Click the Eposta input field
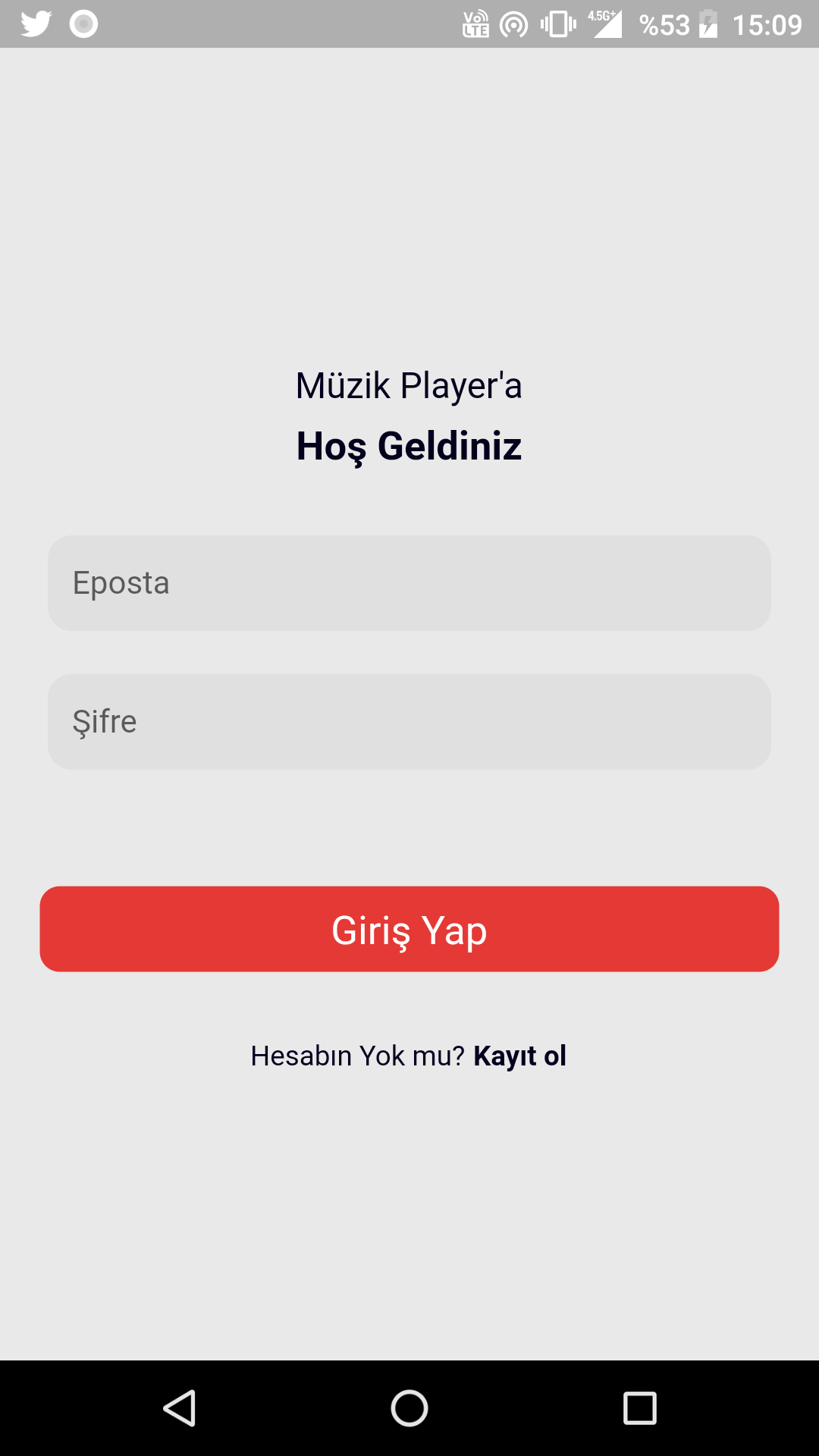The image size is (819, 1456). point(409,582)
